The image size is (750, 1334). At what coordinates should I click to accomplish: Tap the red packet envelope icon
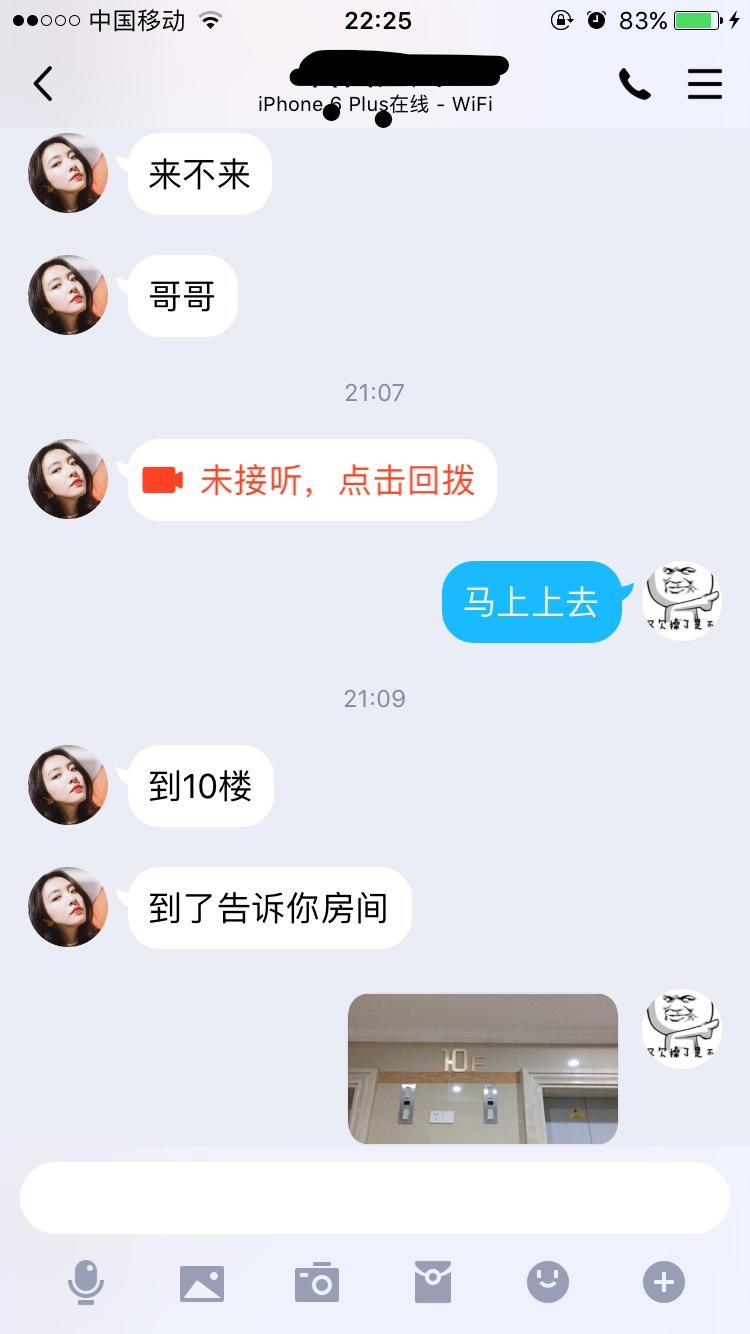click(x=432, y=1284)
